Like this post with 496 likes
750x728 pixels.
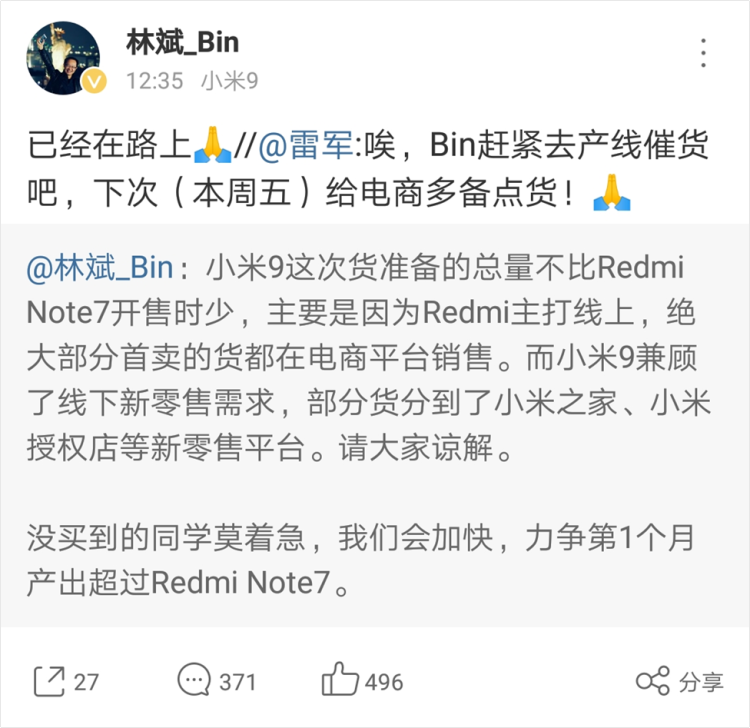pos(362,682)
